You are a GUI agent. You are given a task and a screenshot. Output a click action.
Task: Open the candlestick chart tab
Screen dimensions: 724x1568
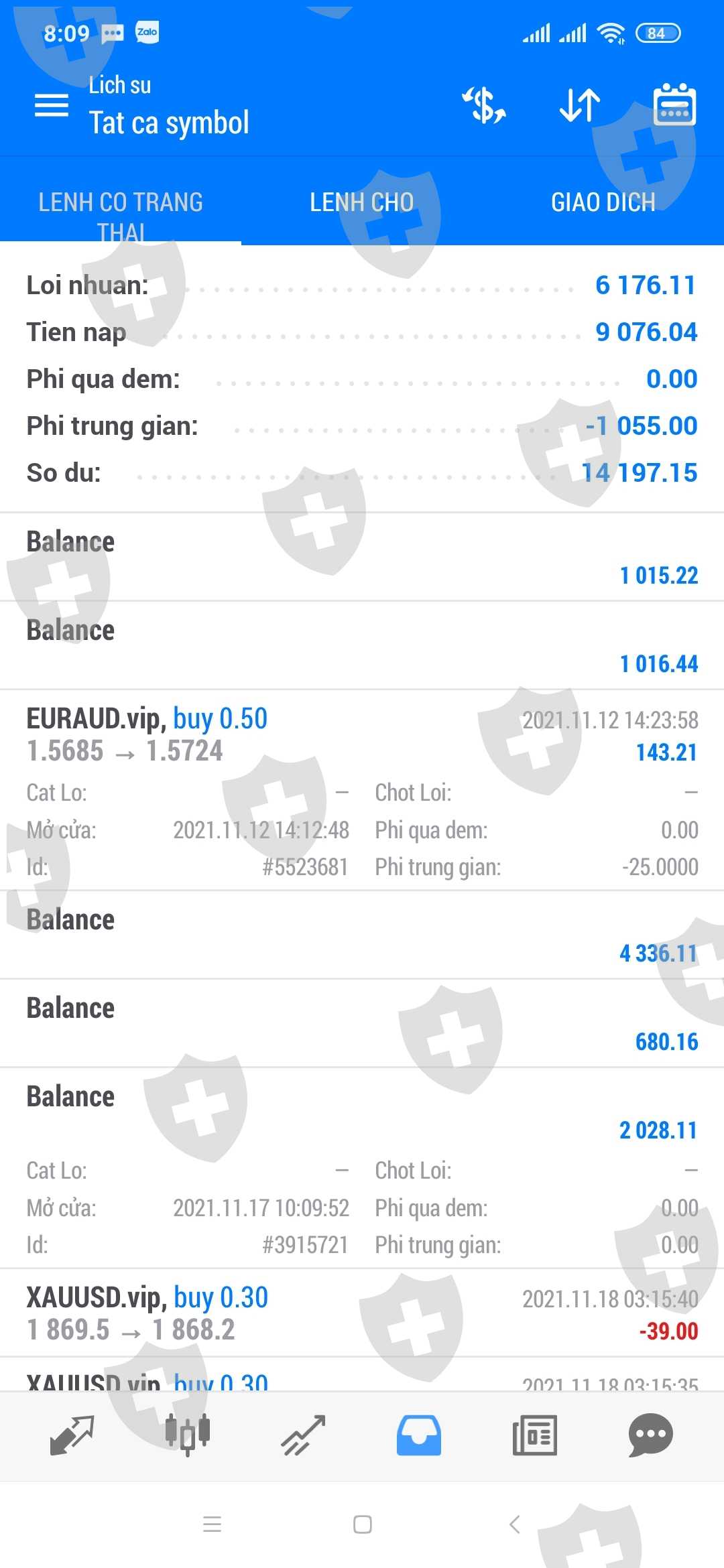click(188, 1435)
